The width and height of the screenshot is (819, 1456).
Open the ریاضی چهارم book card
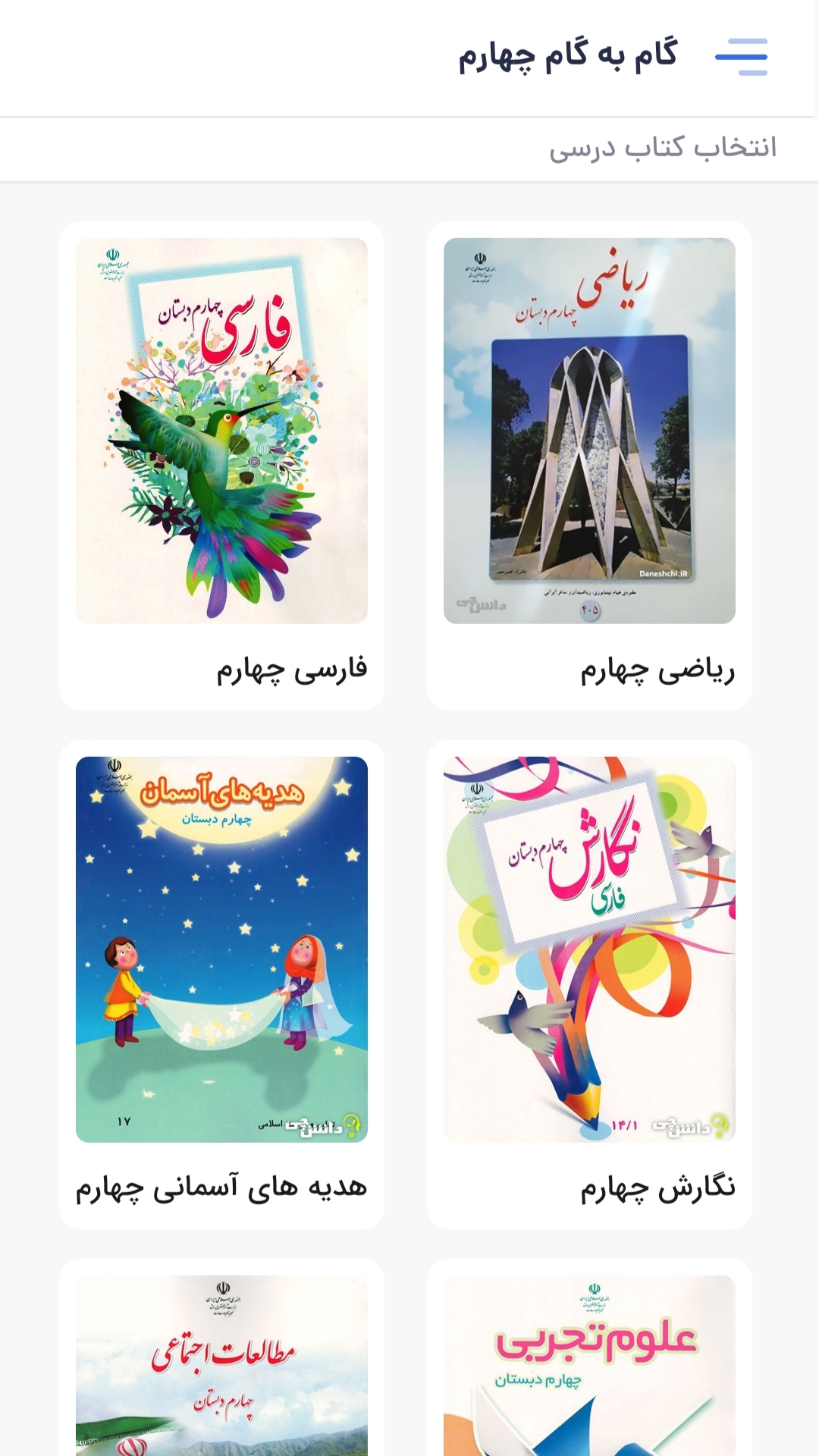point(589,466)
